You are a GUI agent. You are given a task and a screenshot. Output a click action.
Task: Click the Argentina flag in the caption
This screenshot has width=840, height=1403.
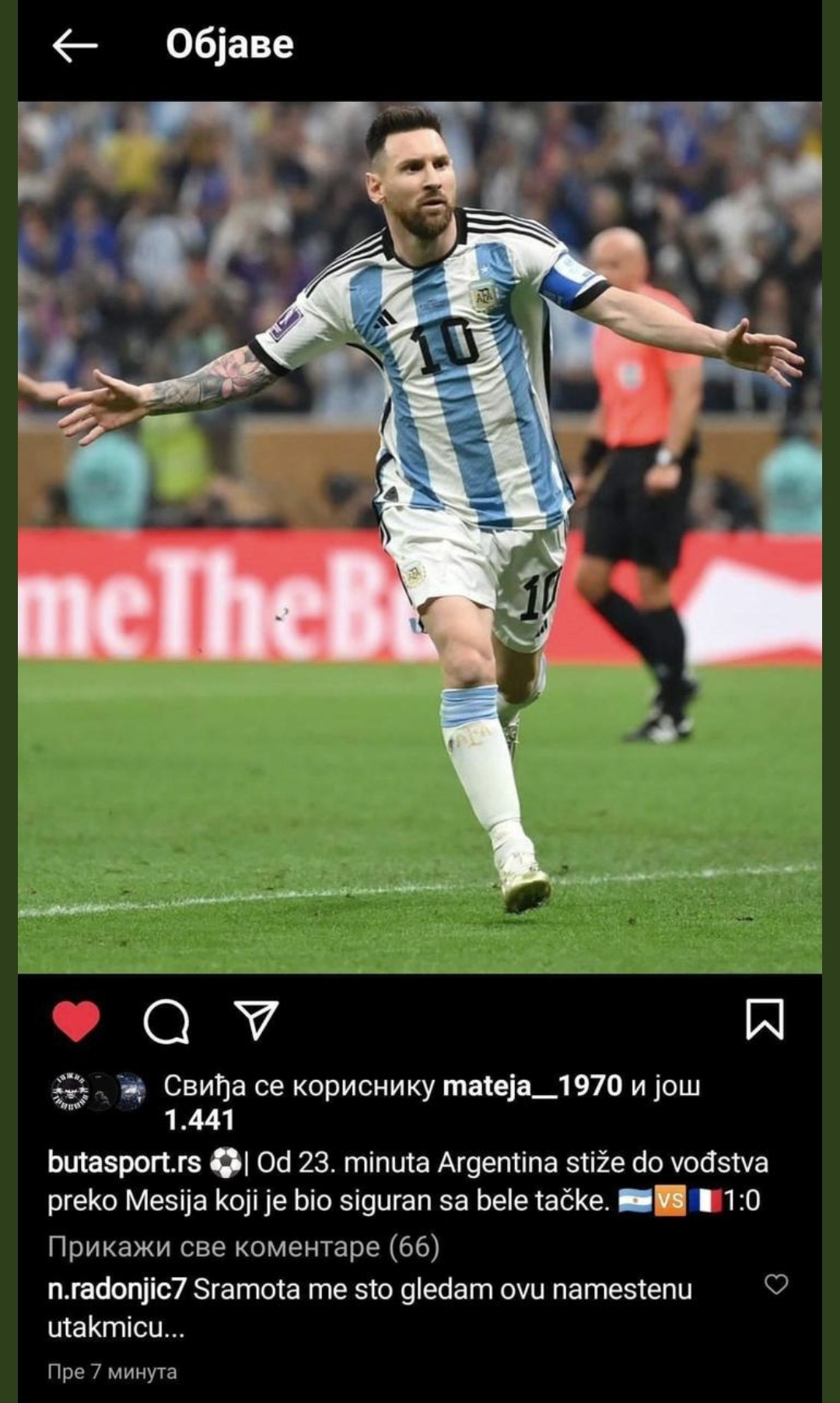pyautogui.click(x=636, y=1198)
